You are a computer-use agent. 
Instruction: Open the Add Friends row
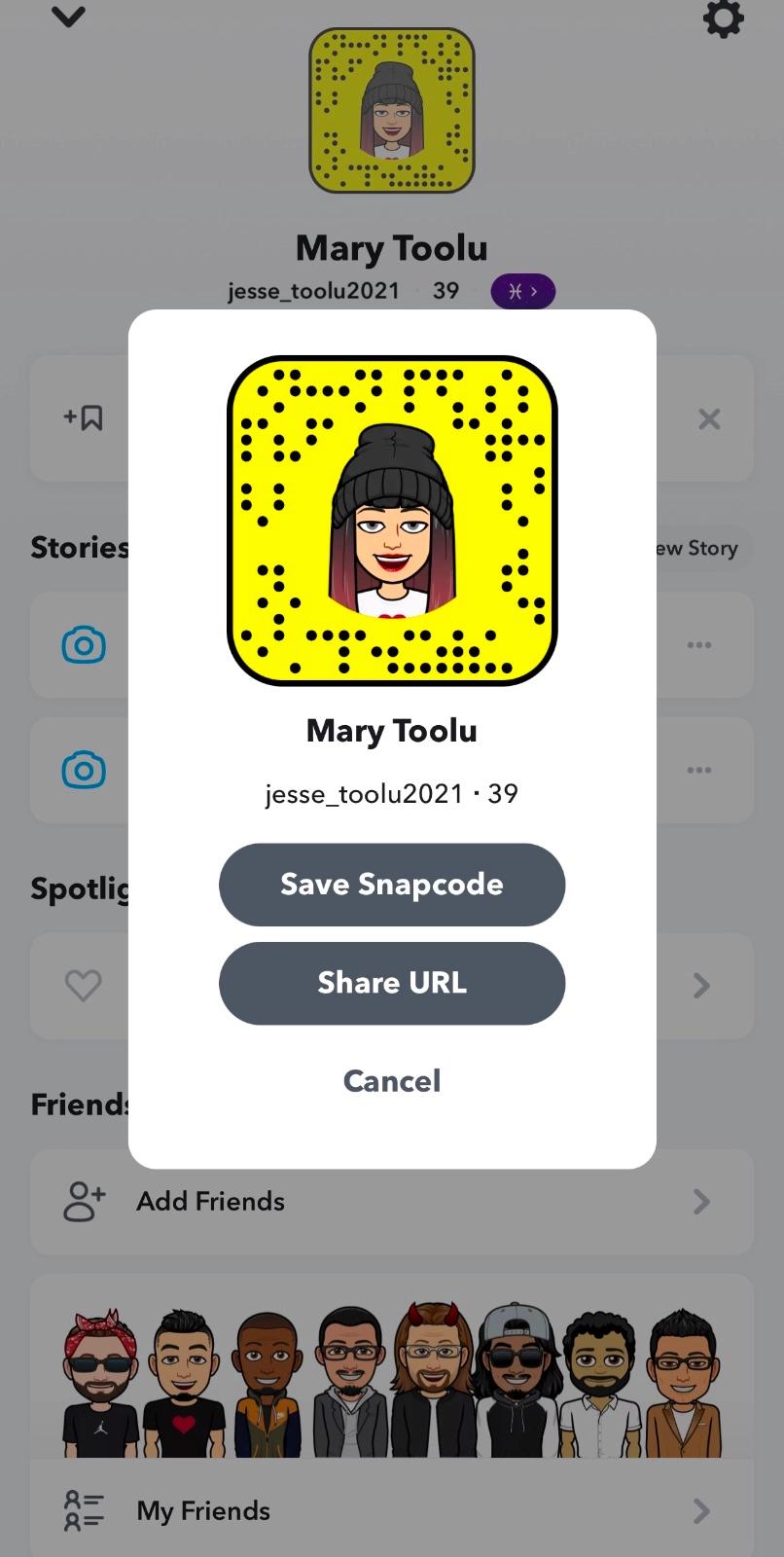tap(391, 1202)
